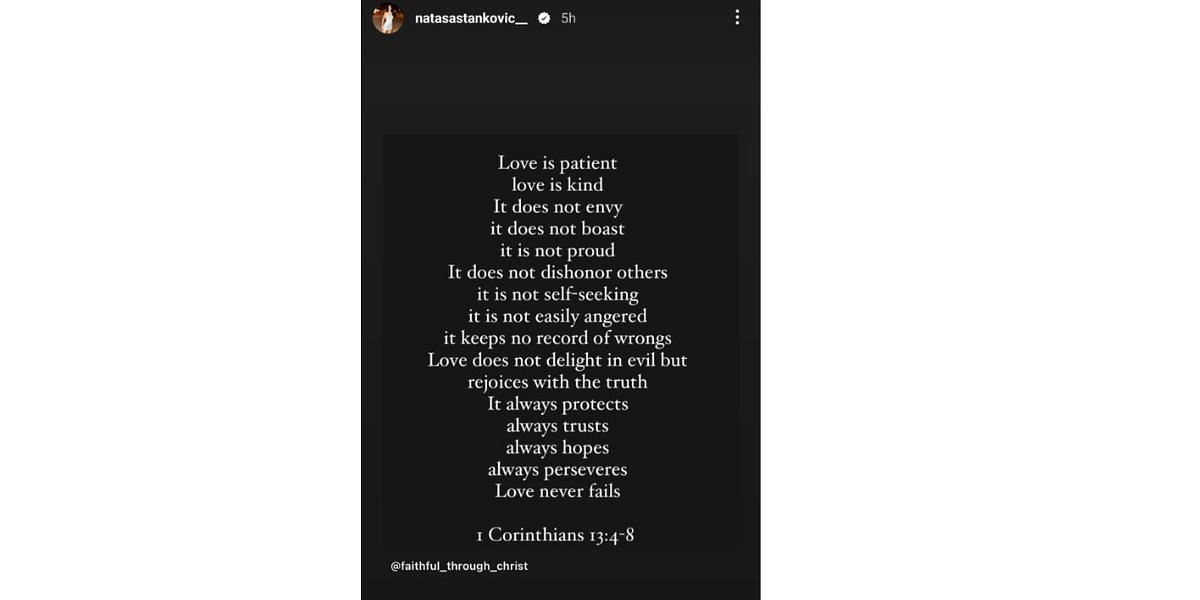Open the story overflow menu

point(737,18)
